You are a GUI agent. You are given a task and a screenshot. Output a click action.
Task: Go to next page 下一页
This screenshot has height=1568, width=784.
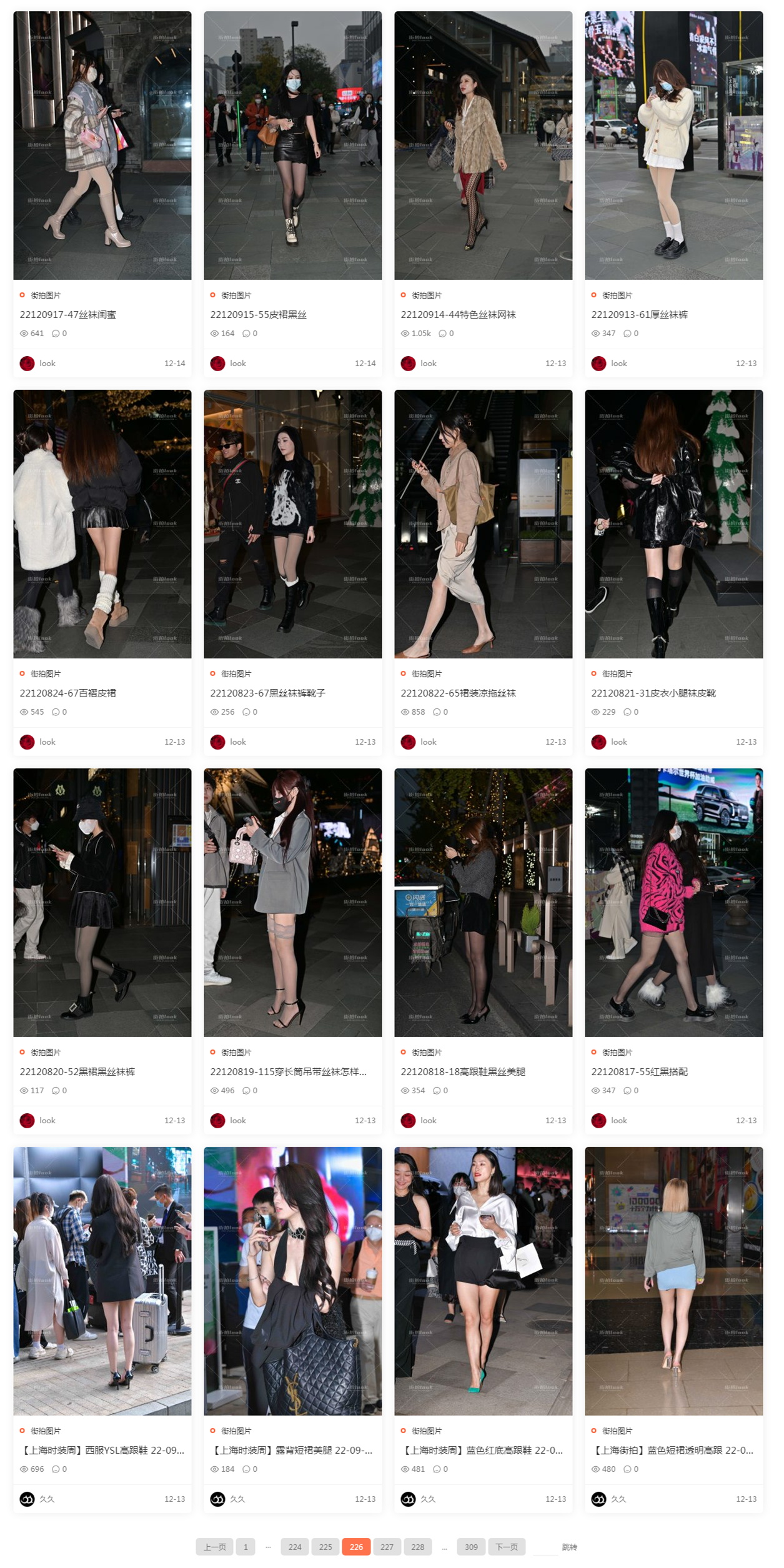tap(506, 1547)
